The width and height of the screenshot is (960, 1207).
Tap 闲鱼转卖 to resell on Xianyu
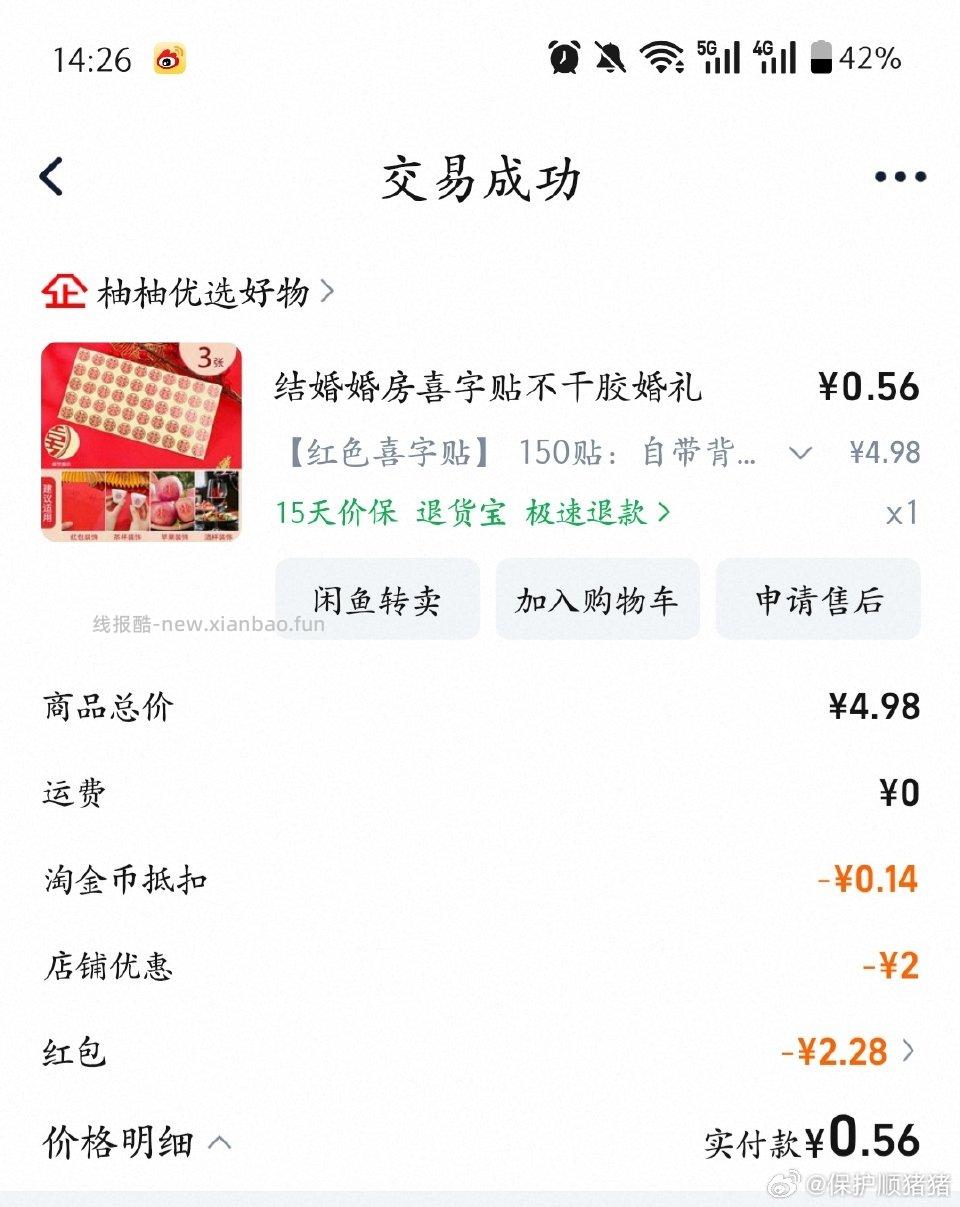tap(377, 599)
